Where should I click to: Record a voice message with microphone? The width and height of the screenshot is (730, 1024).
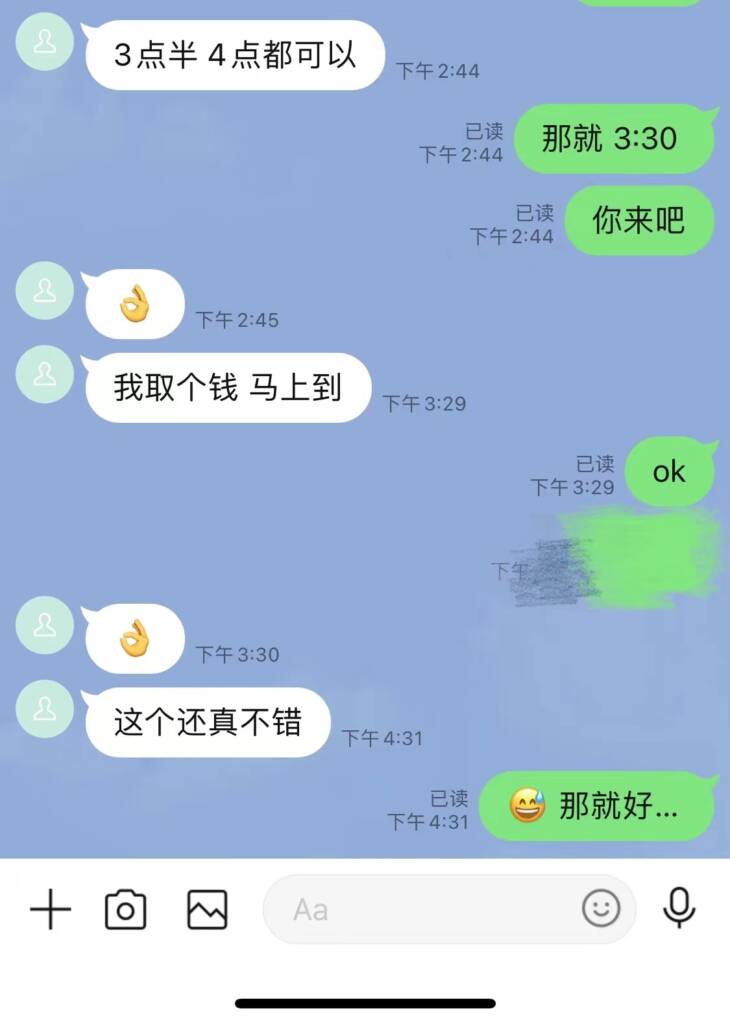(679, 909)
